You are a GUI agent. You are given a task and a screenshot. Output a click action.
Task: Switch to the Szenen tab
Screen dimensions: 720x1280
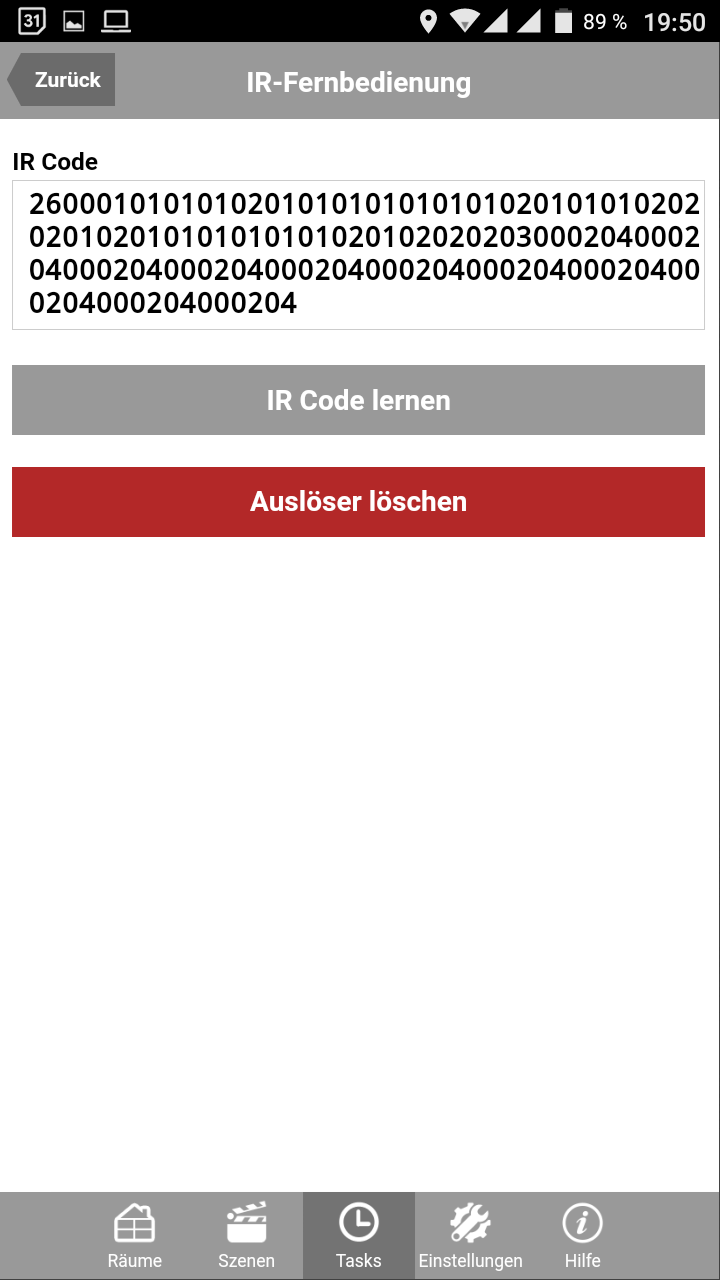pyautogui.click(x=246, y=1235)
